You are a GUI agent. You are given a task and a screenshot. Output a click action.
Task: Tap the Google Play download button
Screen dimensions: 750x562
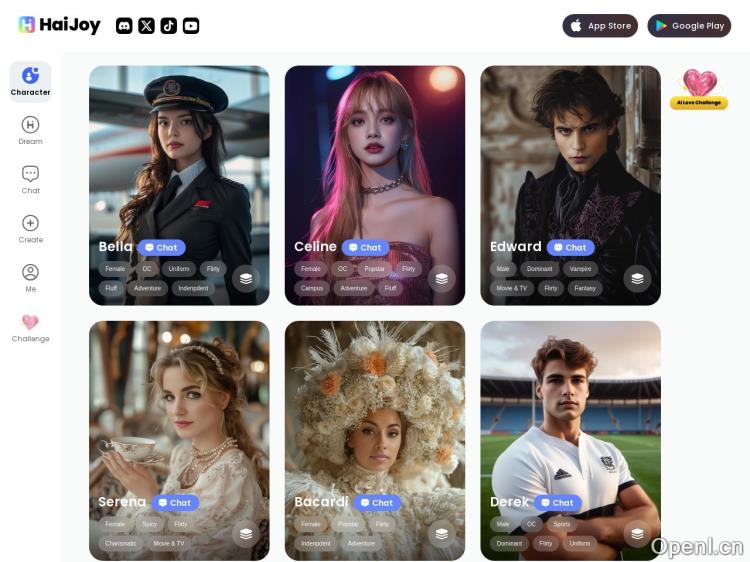689,26
